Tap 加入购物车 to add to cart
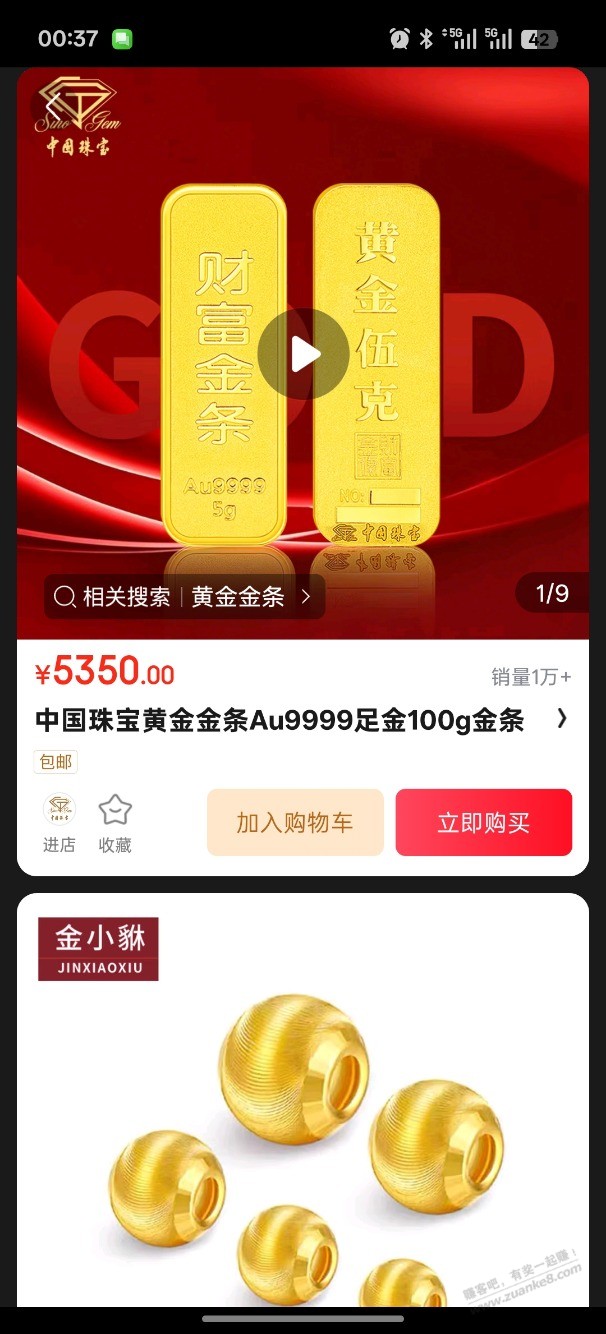The width and height of the screenshot is (606, 1334). point(295,823)
